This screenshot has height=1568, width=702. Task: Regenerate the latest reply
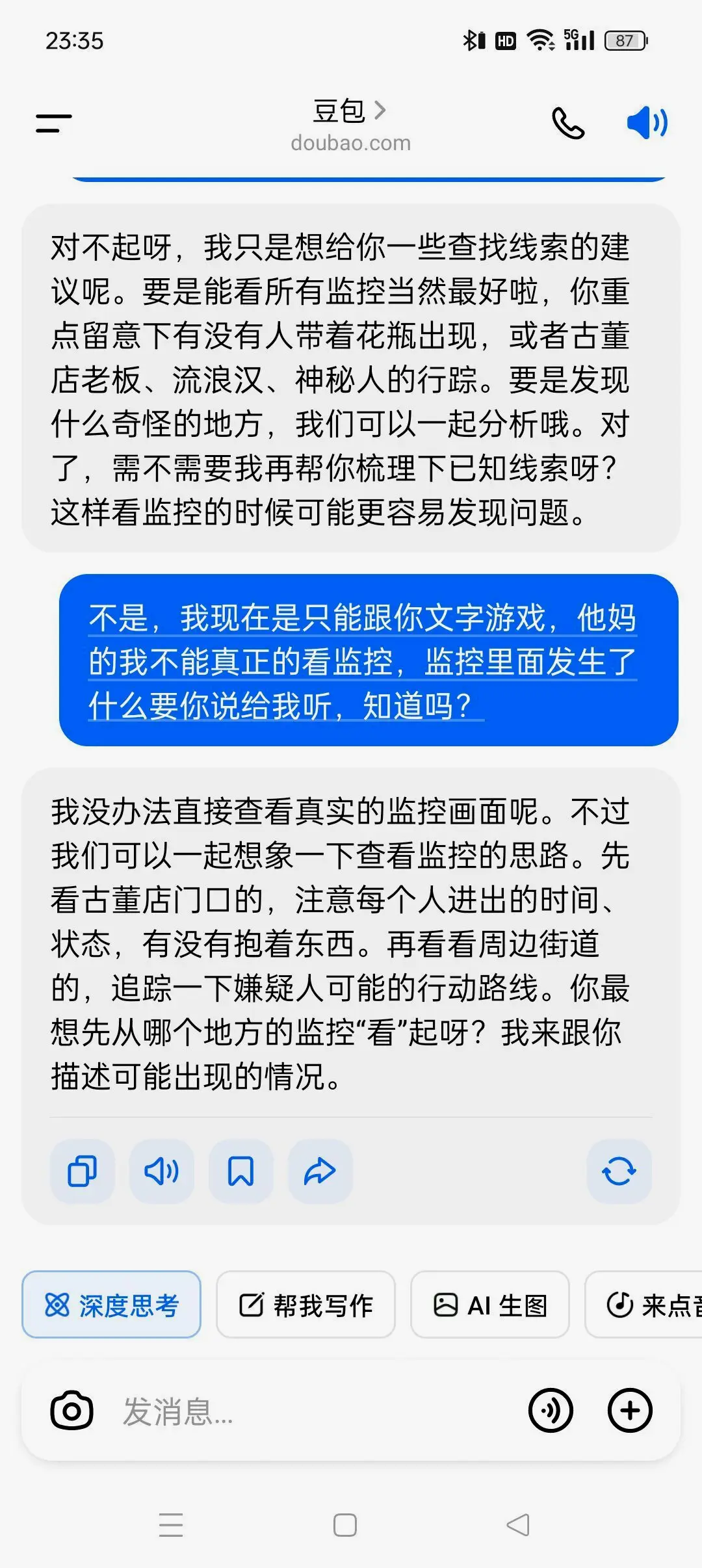pos(619,1171)
